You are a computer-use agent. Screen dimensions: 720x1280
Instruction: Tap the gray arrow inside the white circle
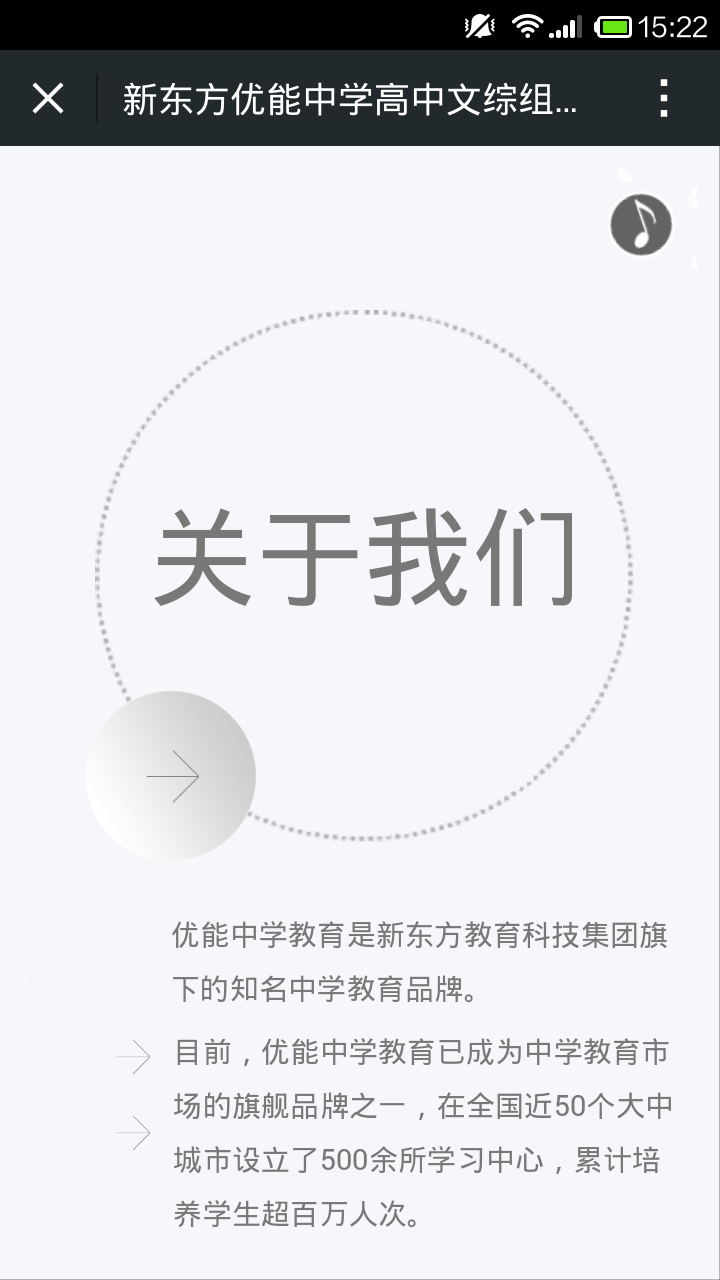coord(173,776)
